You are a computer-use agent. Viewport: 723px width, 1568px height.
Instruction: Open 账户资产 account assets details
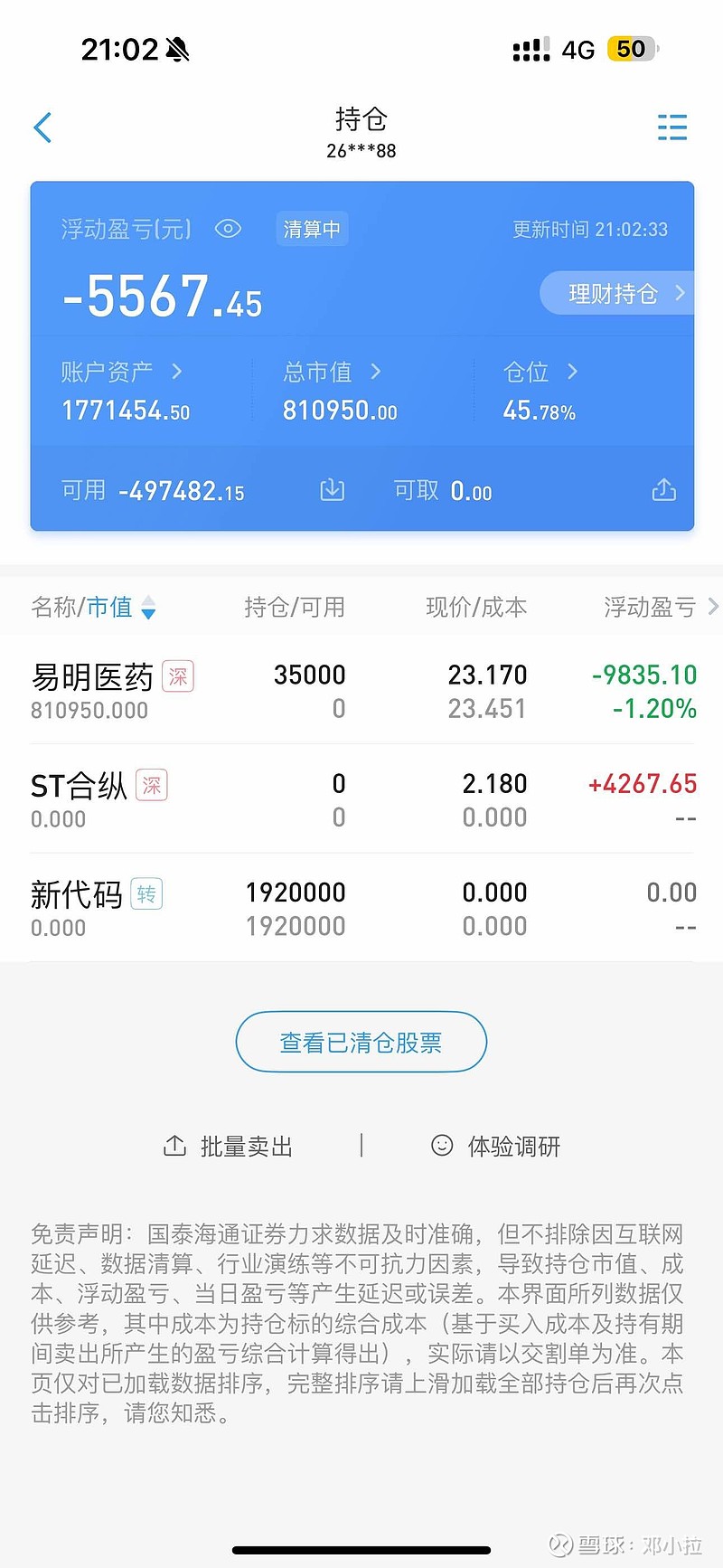click(122, 372)
